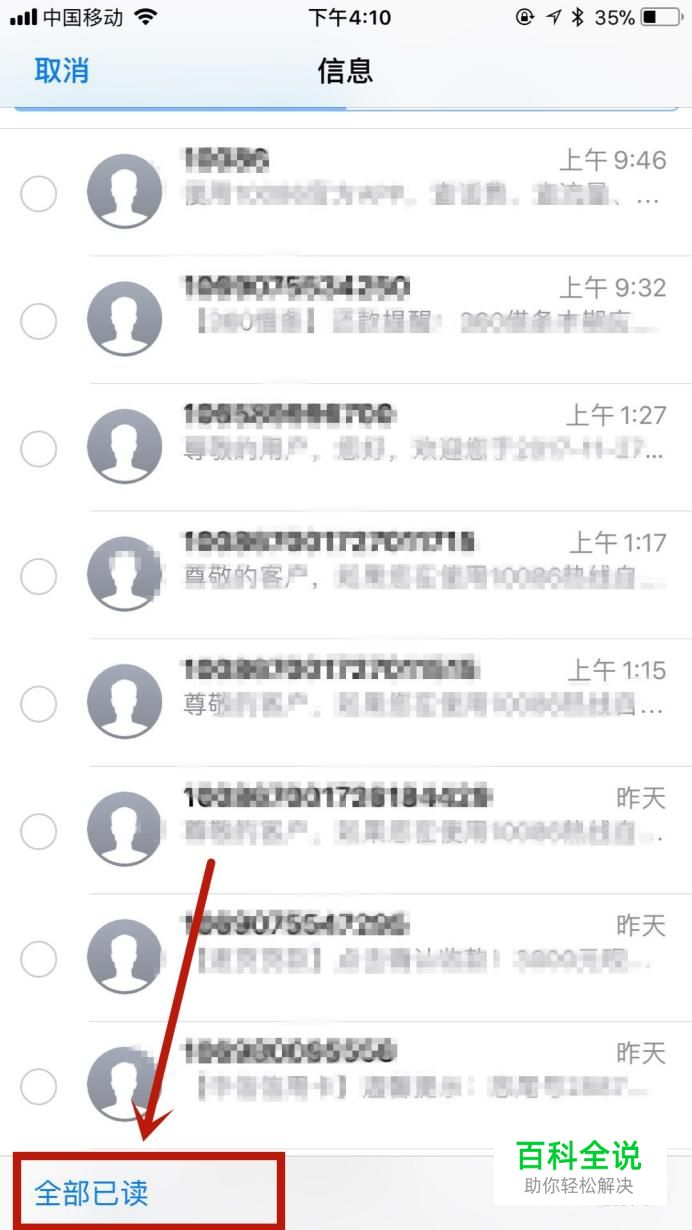Tap 取消 to cancel editing
Screen dimensions: 692x1230
[x=61, y=71]
